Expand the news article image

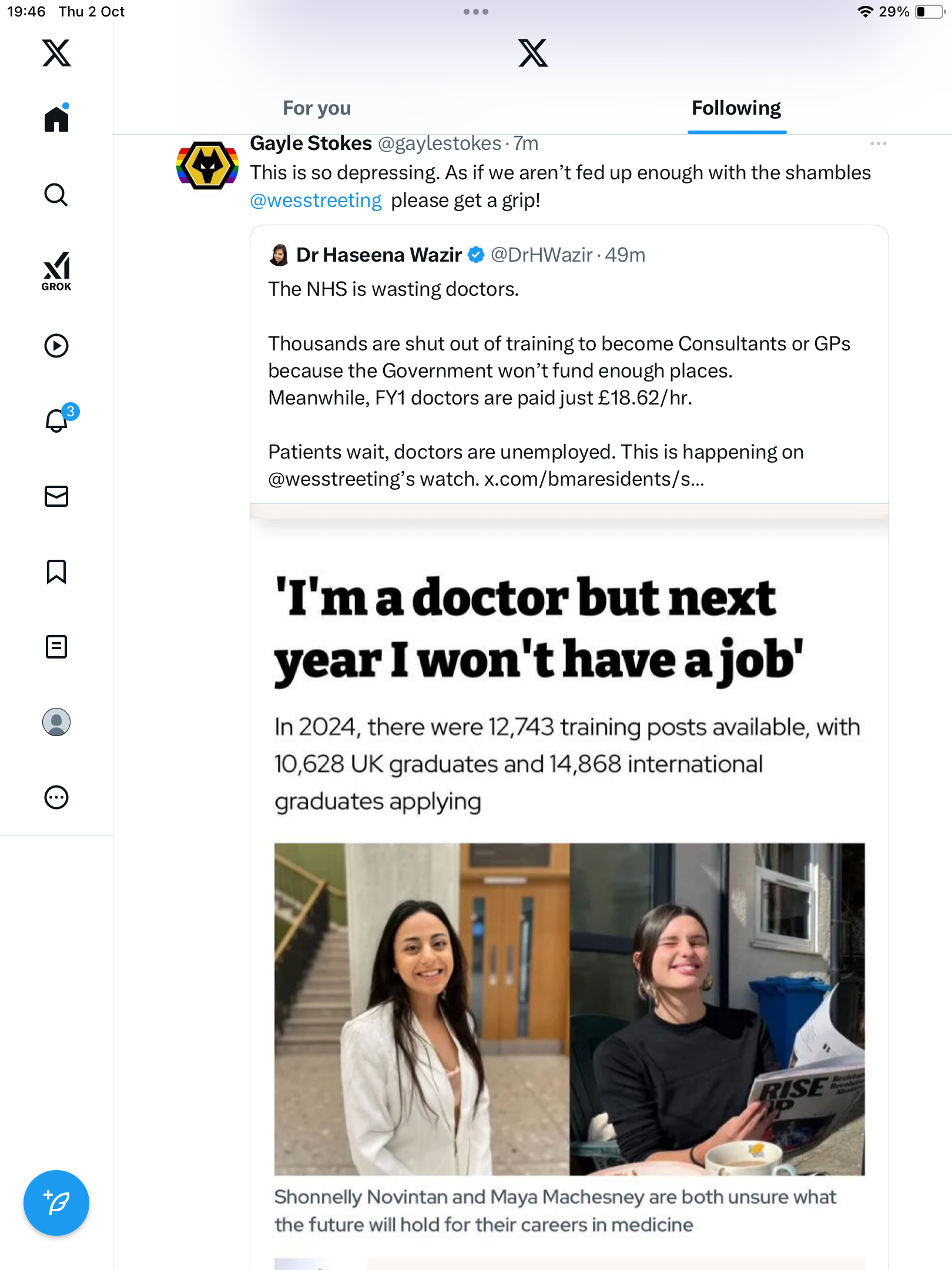(x=569, y=882)
